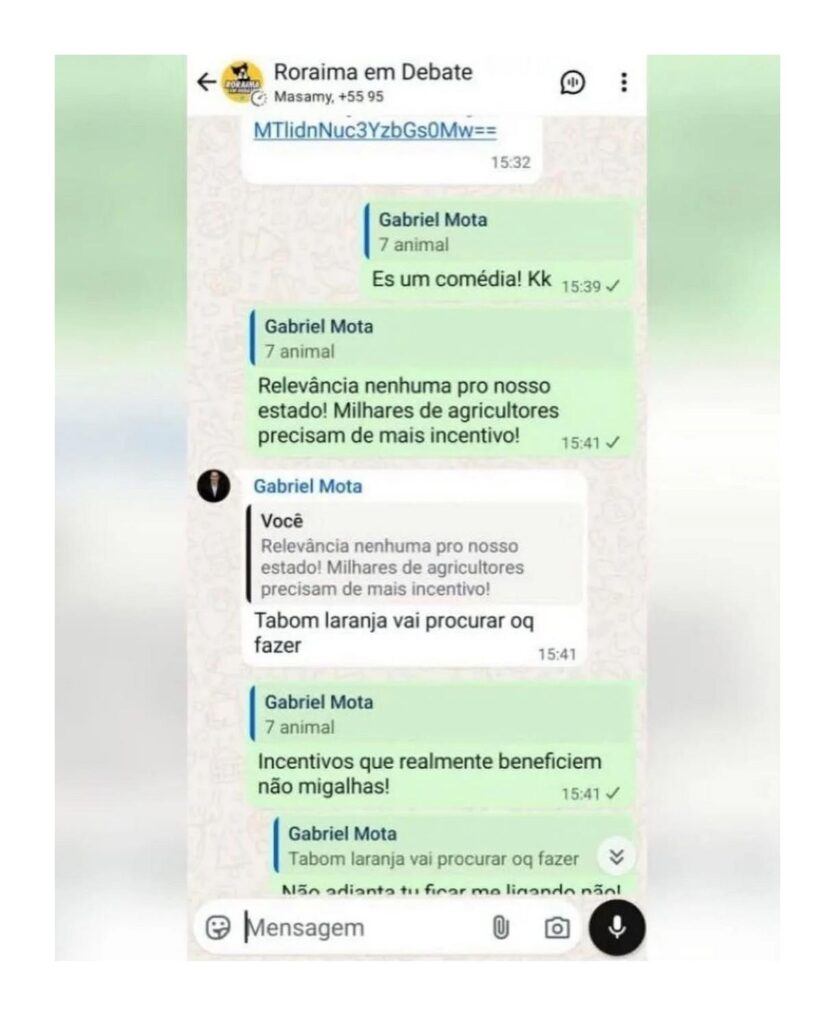
Task: Record a voice message with the microphone
Action: click(x=617, y=927)
